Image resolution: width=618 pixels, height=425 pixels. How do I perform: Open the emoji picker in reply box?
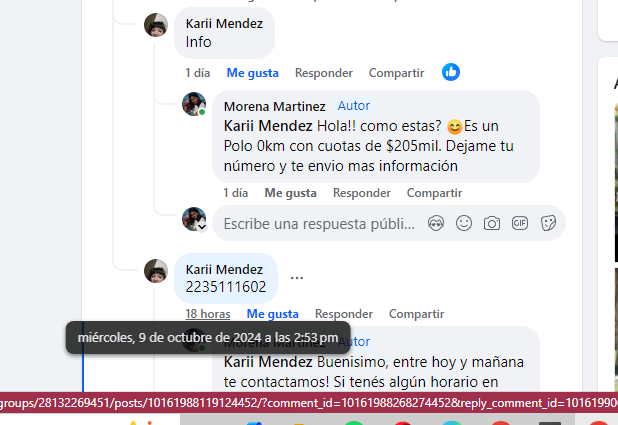click(x=464, y=223)
